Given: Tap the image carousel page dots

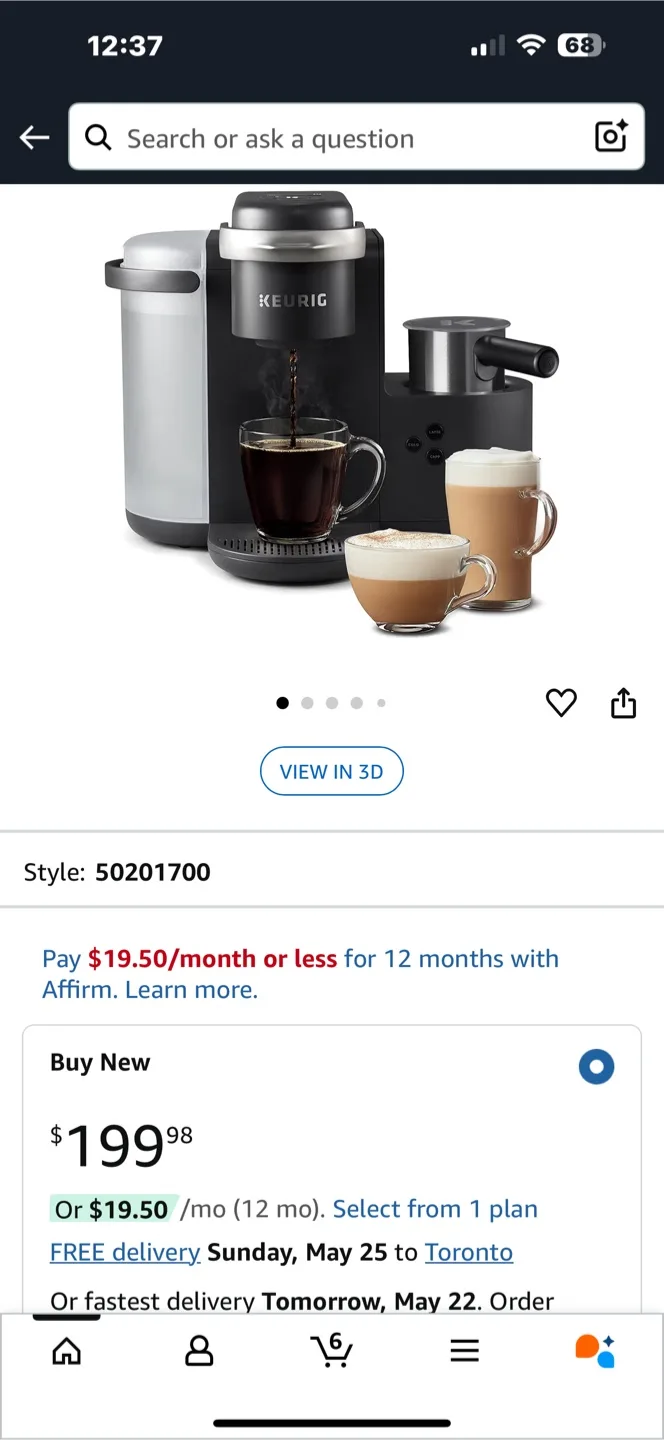Looking at the screenshot, I should 331,703.
